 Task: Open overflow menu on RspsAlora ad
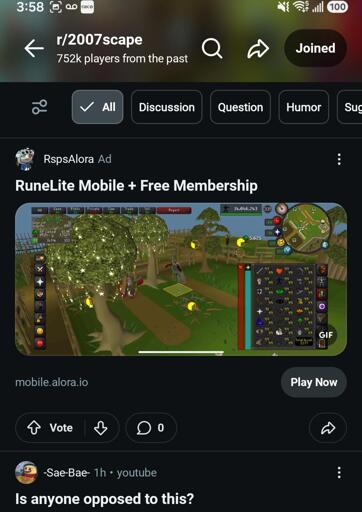339,159
